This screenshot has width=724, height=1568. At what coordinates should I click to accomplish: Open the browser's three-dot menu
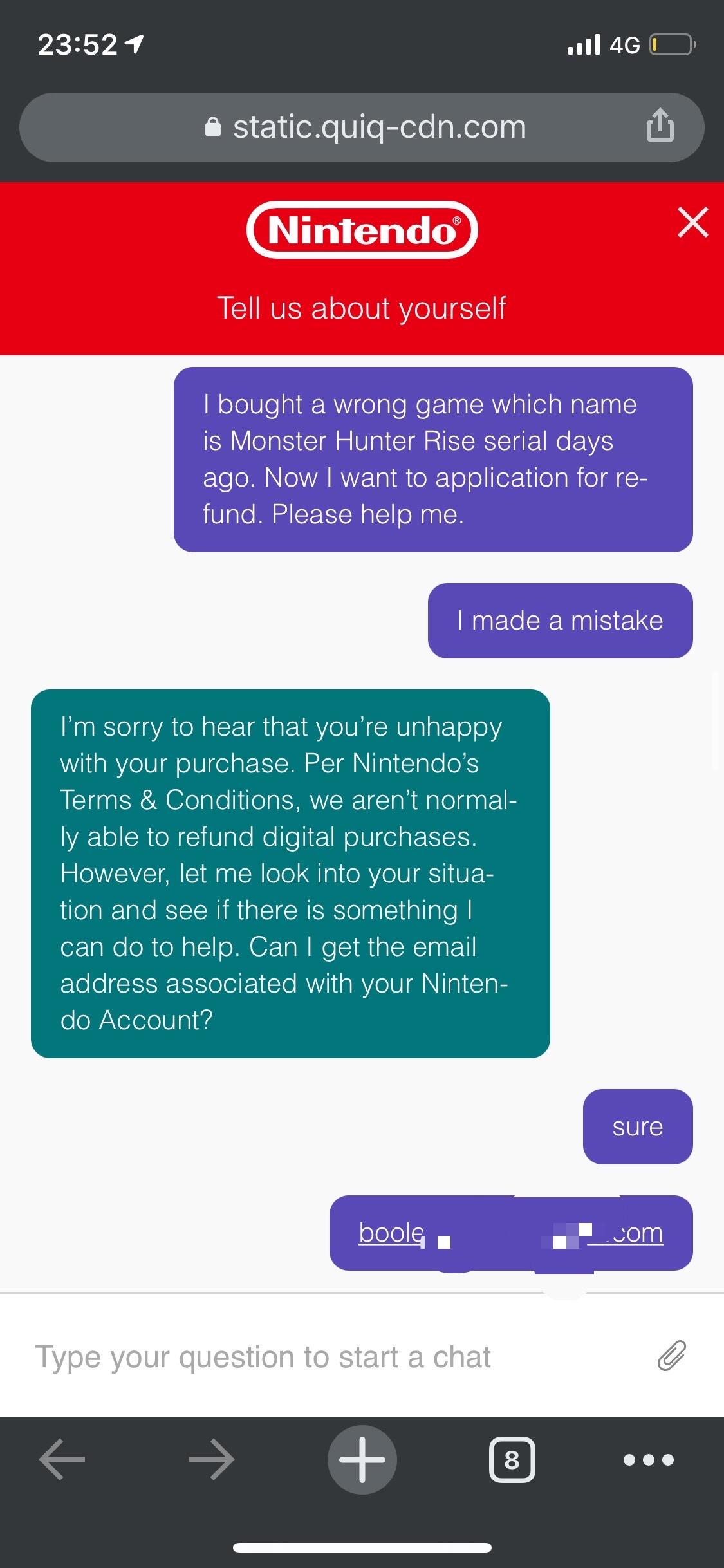coord(649,1460)
